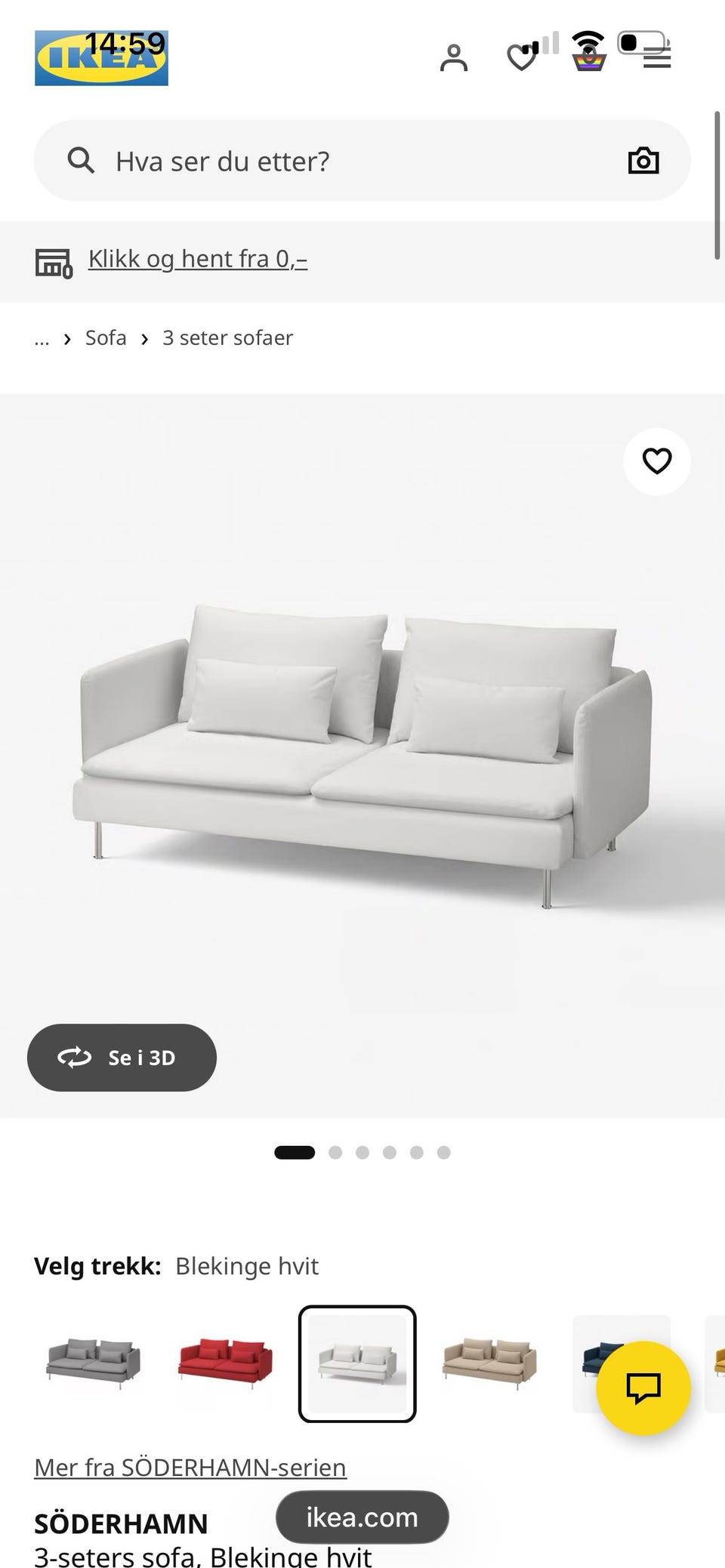This screenshot has width=725, height=1568.
Task: Go to '3 seter sofaer' breadcrumb
Action: tap(227, 337)
